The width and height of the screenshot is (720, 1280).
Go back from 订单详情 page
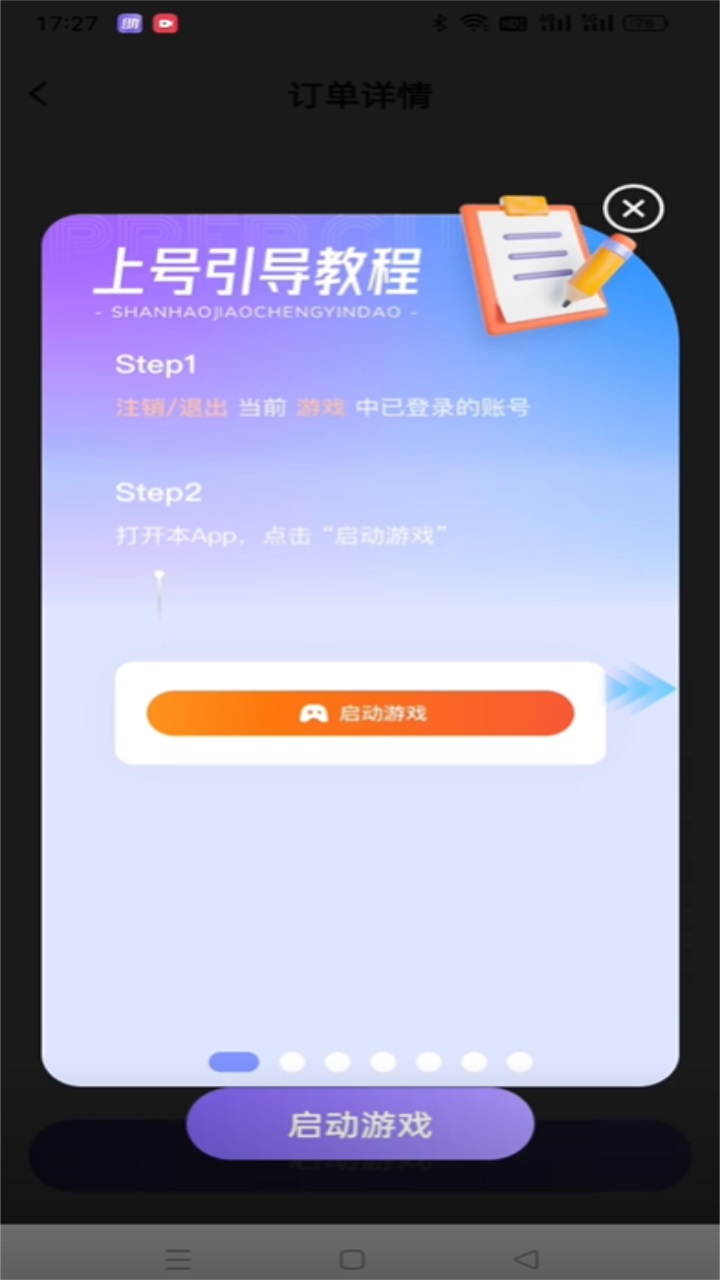coord(38,94)
